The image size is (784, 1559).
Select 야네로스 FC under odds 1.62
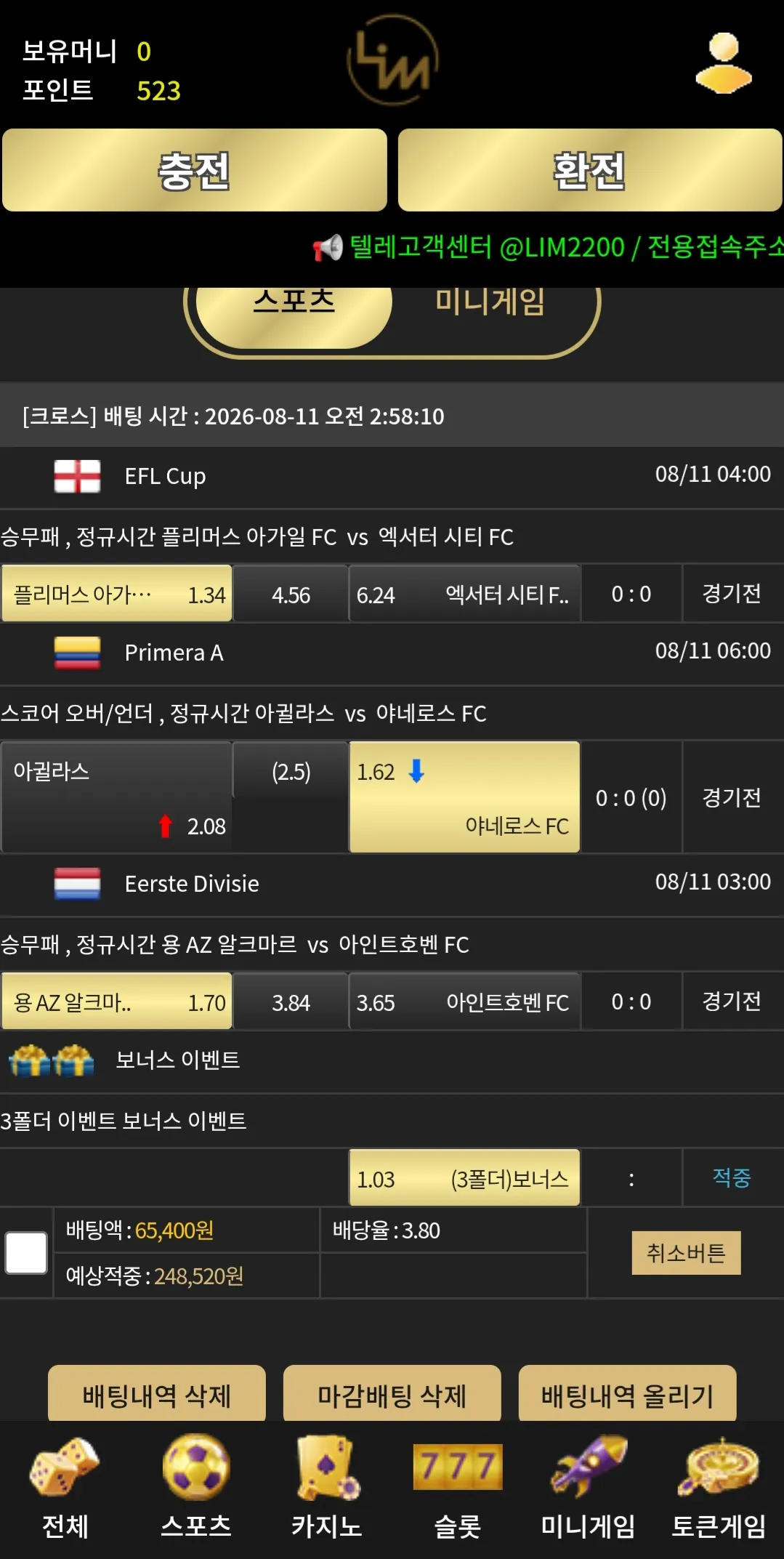tap(464, 797)
